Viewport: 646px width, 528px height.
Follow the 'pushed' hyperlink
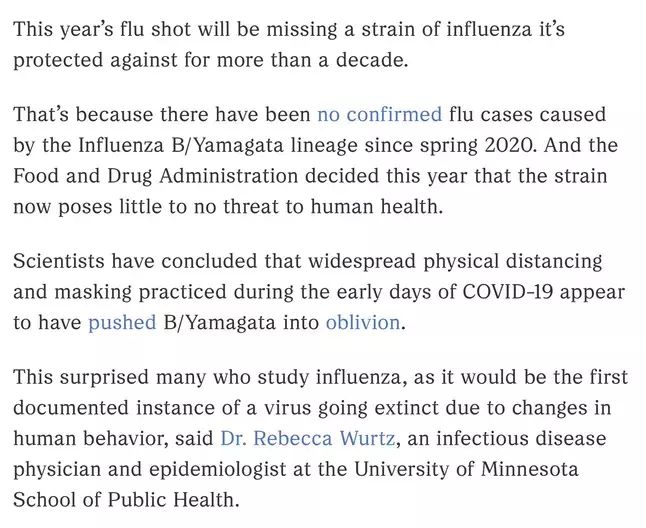pyautogui.click(x=121, y=323)
